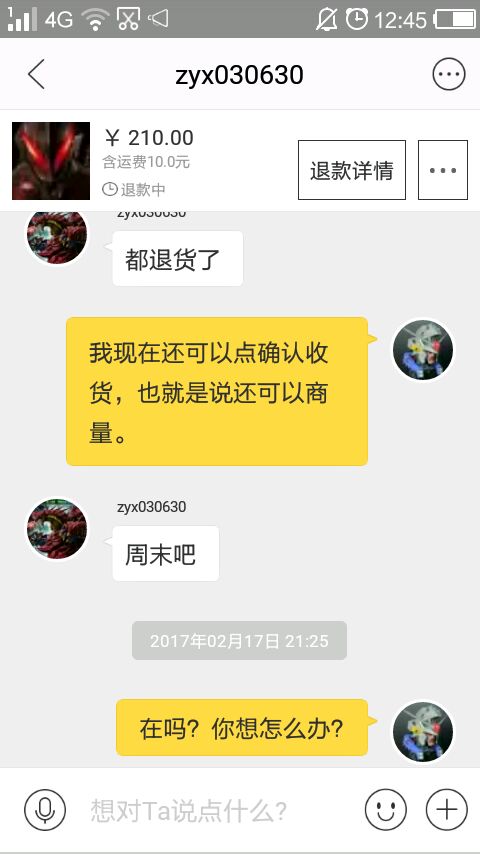Image resolution: width=480 pixels, height=854 pixels.
Task: Go back using the header arrow
Action: [36, 74]
